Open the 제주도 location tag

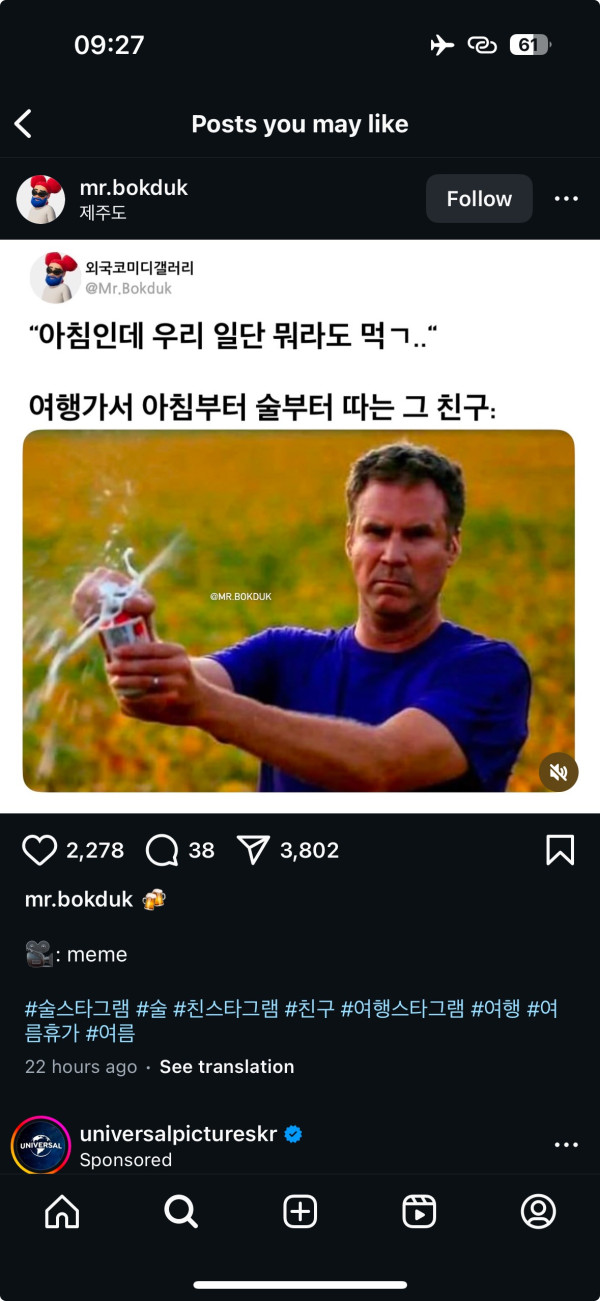pyautogui.click(x=103, y=213)
